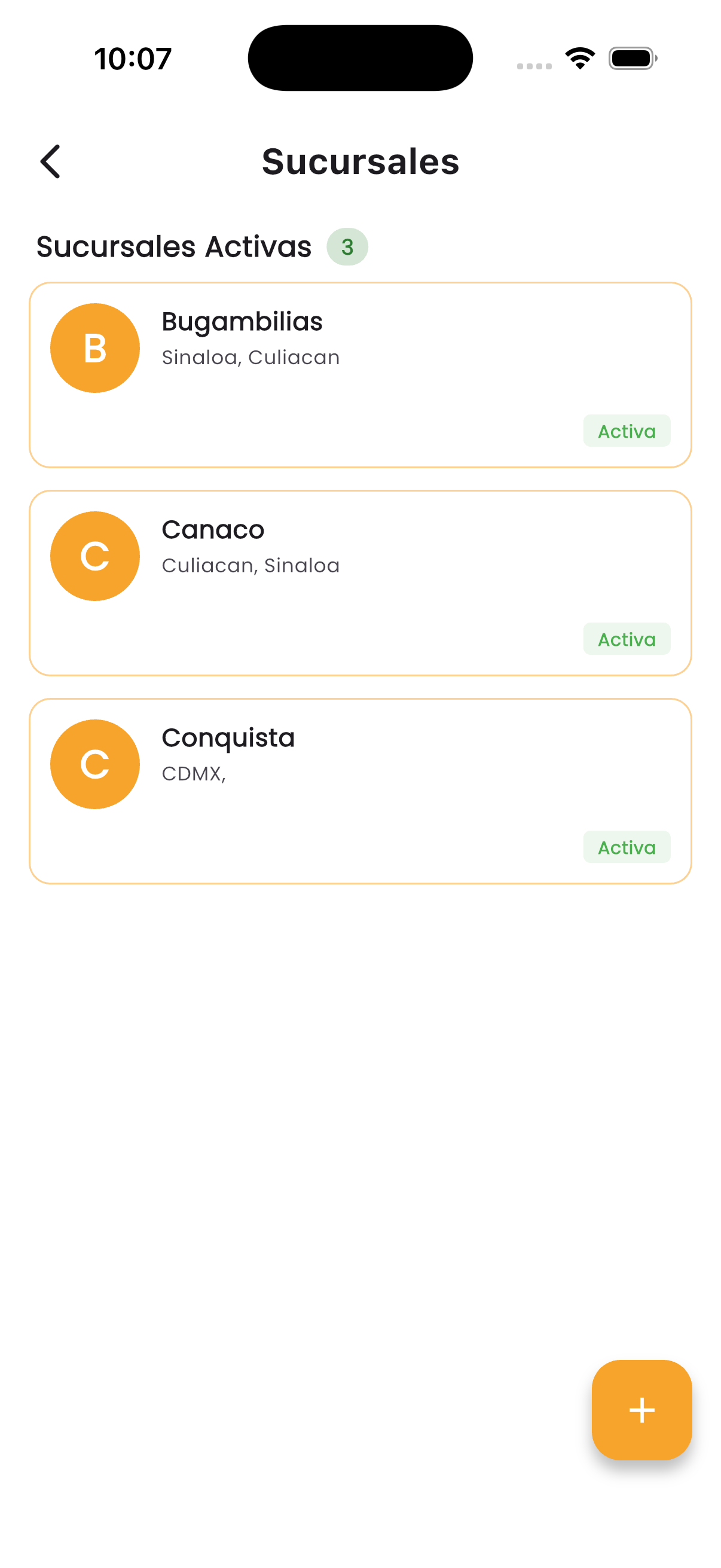The width and height of the screenshot is (721, 1568).
Task: Tap the Wi-Fi icon in the status bar
Action: click(x=579, y=57)
